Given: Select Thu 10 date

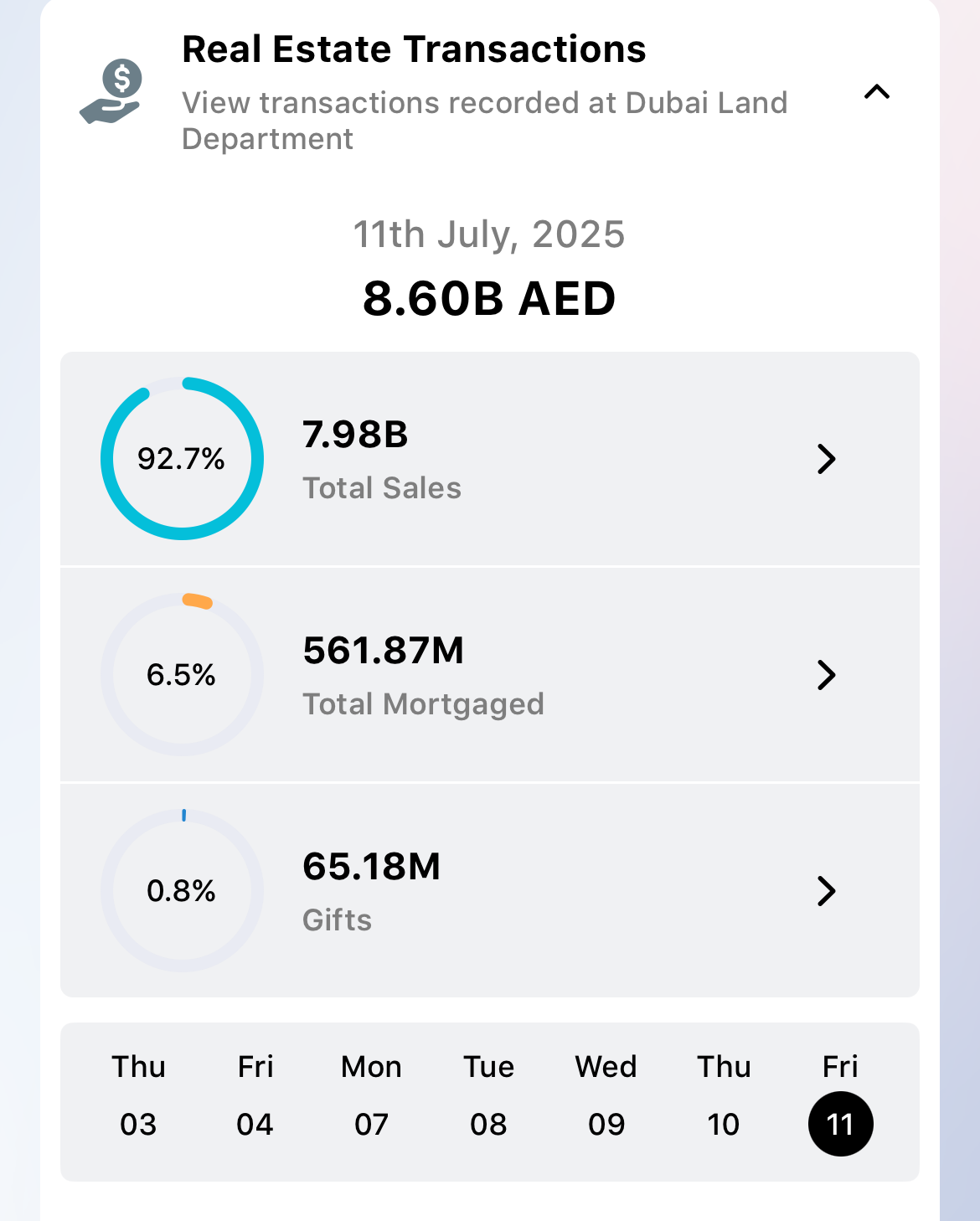Looking at the screenshot, I should tap(724, 1097).
